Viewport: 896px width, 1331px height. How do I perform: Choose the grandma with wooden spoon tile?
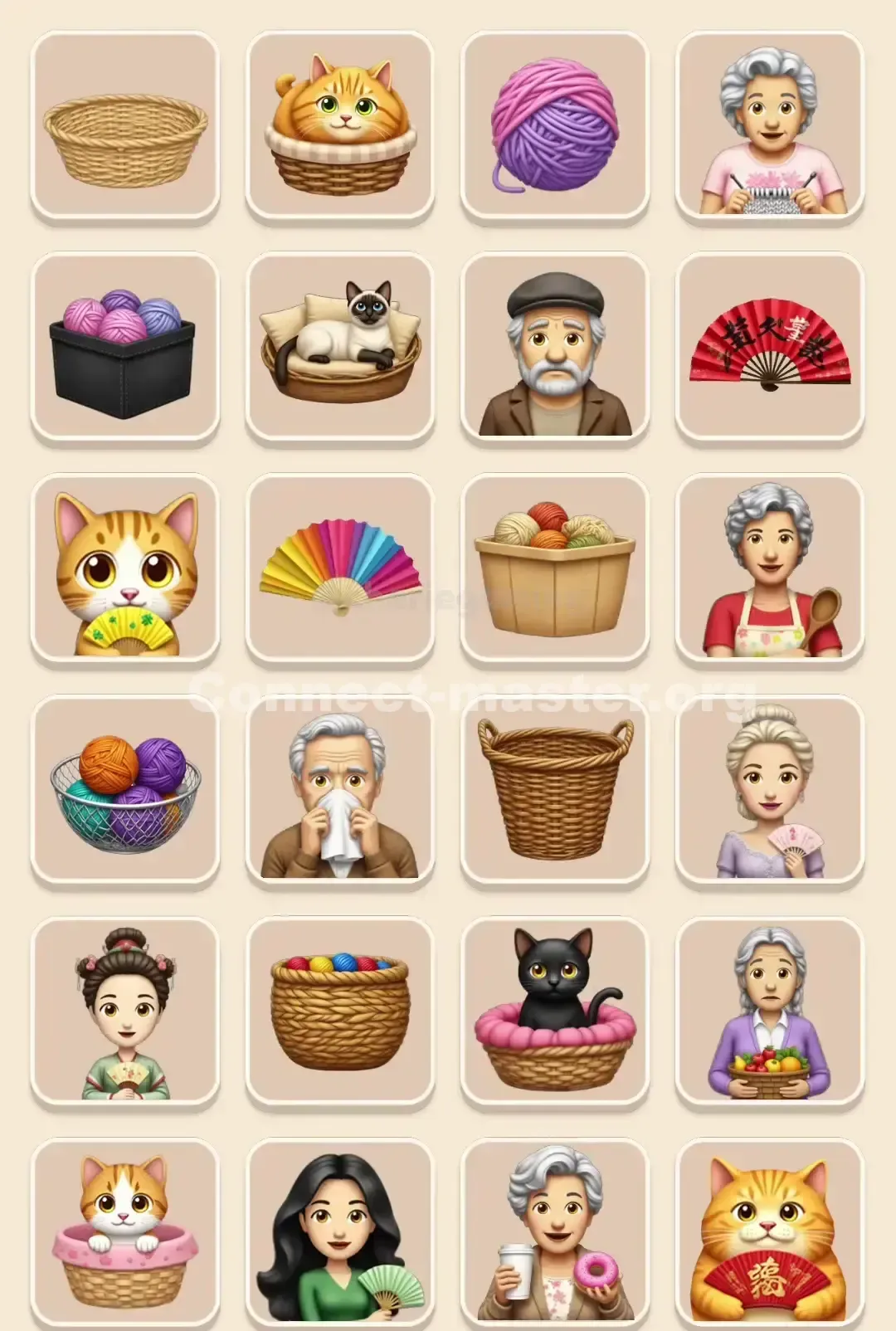[769, 568]
